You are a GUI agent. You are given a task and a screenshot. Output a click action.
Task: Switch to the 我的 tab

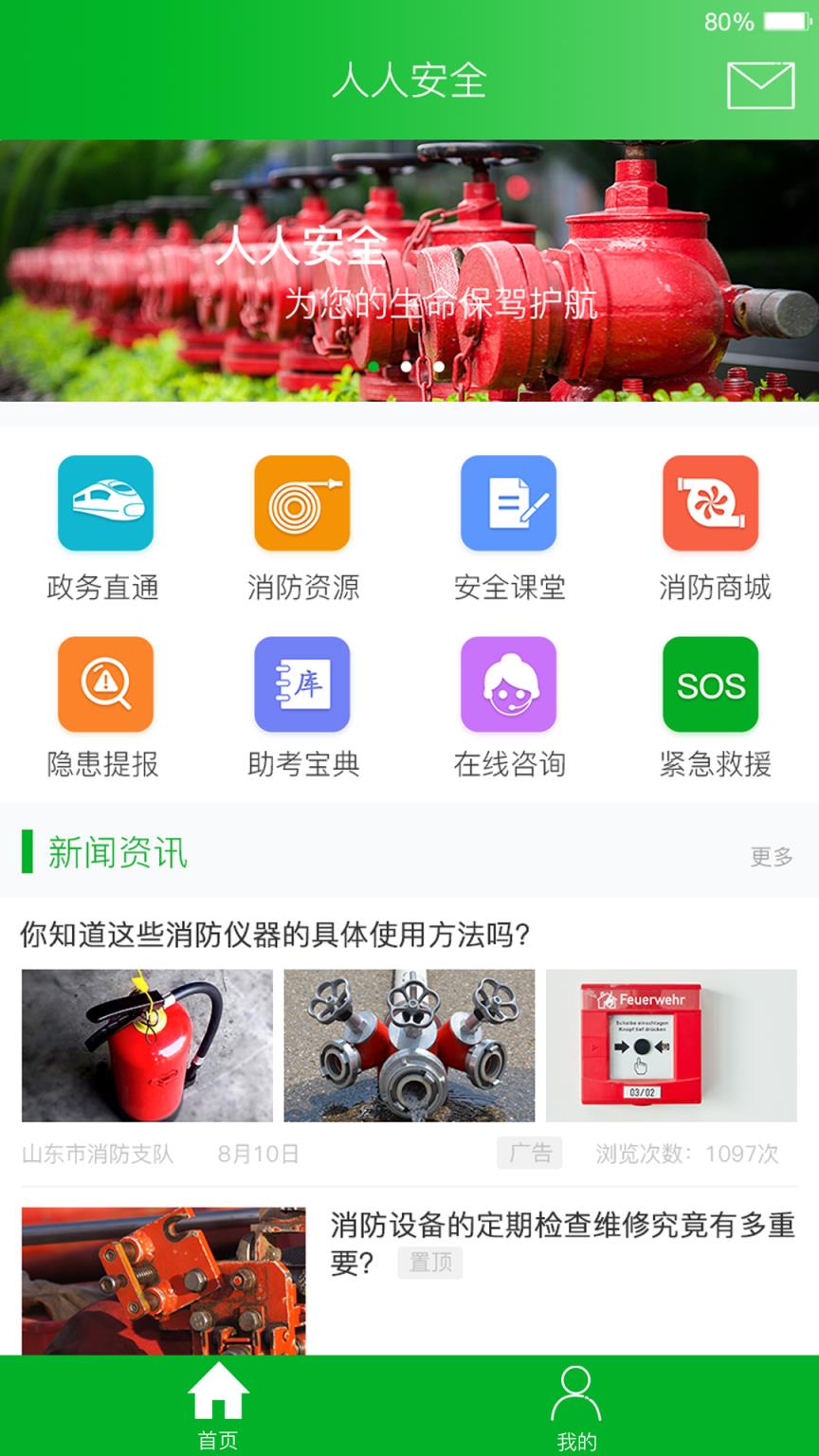click(x=576, y=1407)
